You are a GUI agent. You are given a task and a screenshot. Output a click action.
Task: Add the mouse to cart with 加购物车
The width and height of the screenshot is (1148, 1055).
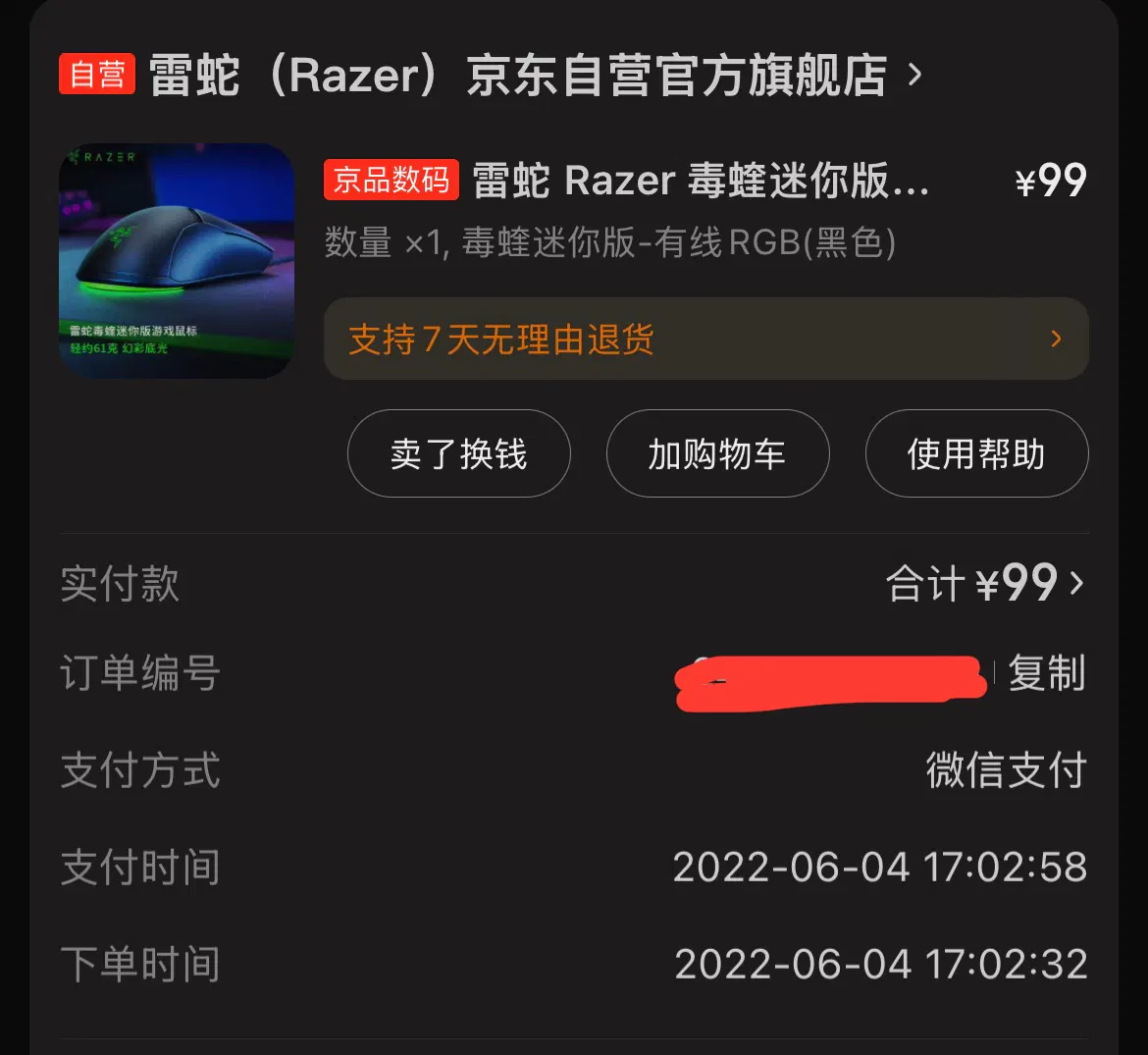pyautogui.click(x=717, y=453)
